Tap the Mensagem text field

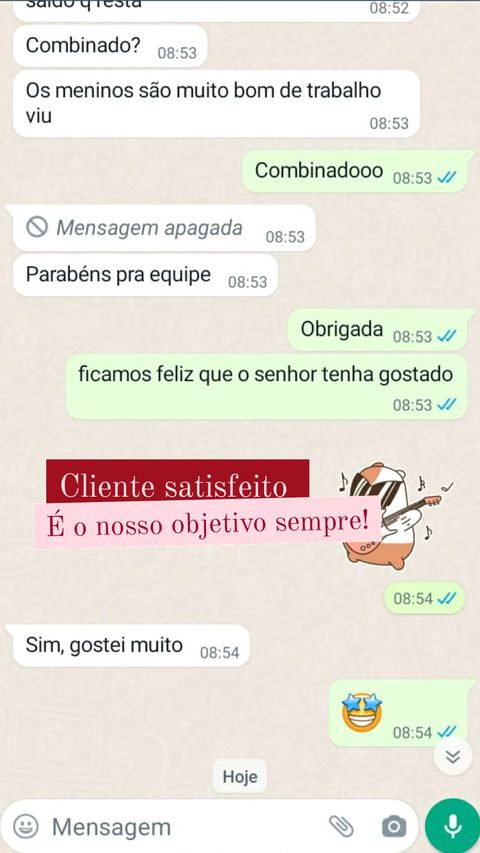point(185,827)
